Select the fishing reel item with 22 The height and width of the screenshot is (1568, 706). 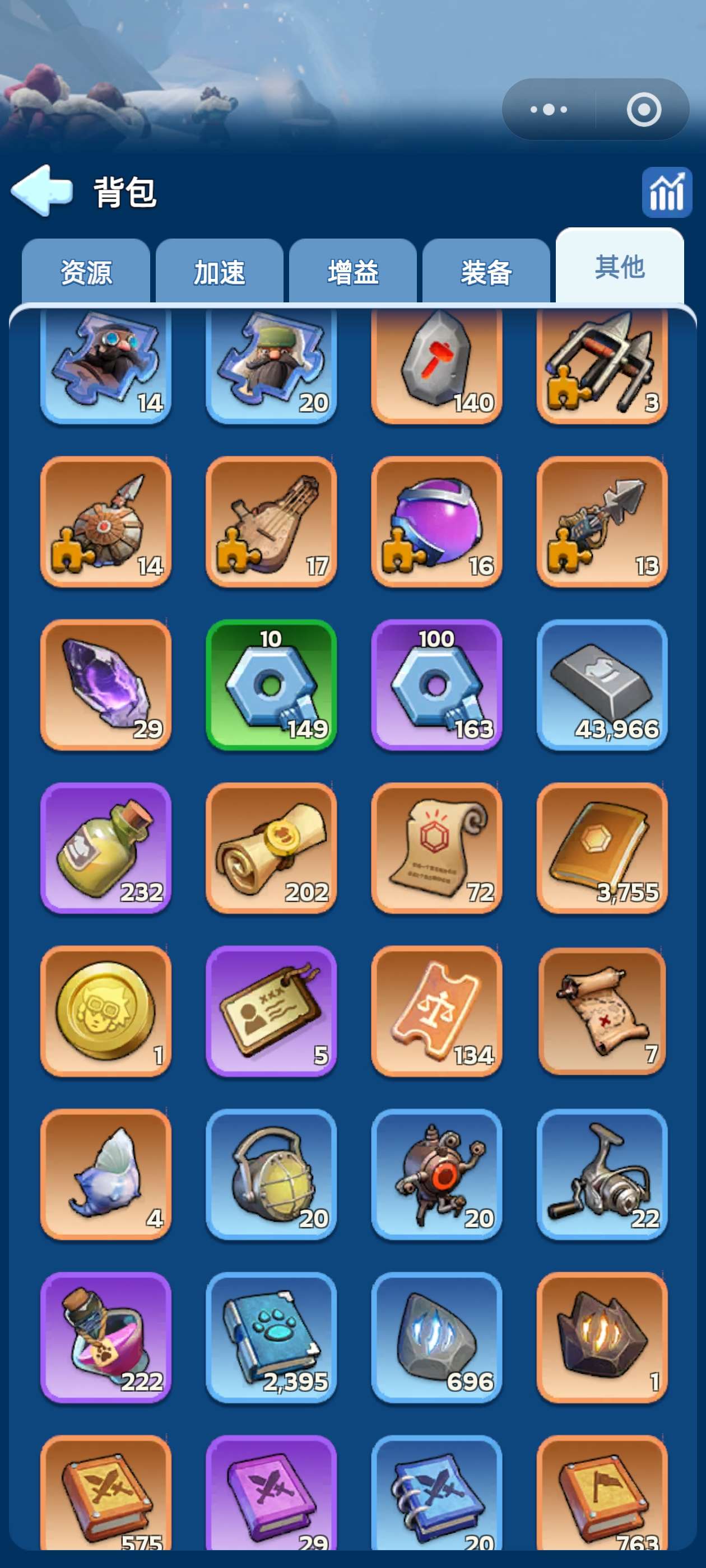(602, 1174)
